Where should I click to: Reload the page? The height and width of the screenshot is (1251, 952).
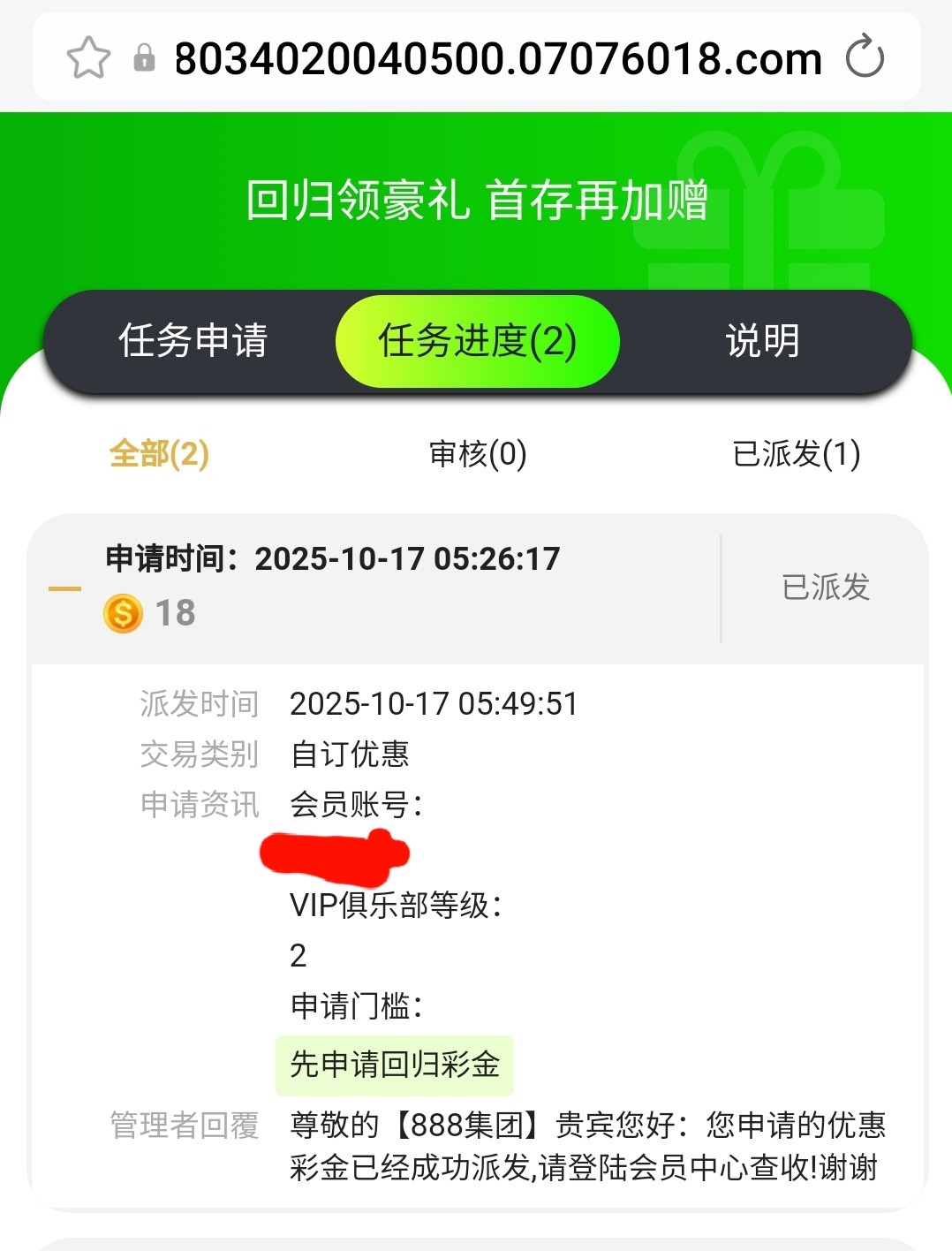tap(864, 57)
